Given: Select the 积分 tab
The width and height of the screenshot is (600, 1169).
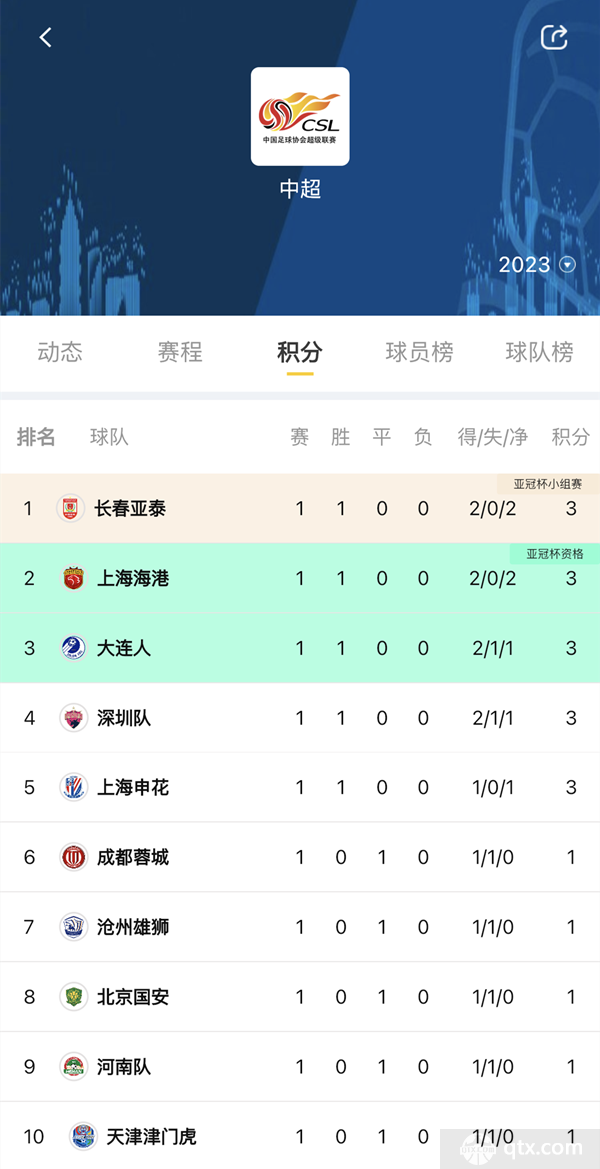Looking at the screenshot, I should pos(300,352).
